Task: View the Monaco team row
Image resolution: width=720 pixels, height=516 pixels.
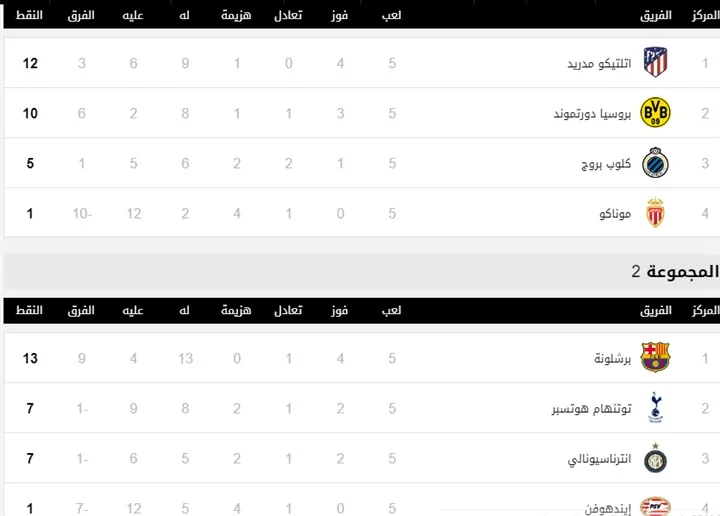Action: (615, 213)
